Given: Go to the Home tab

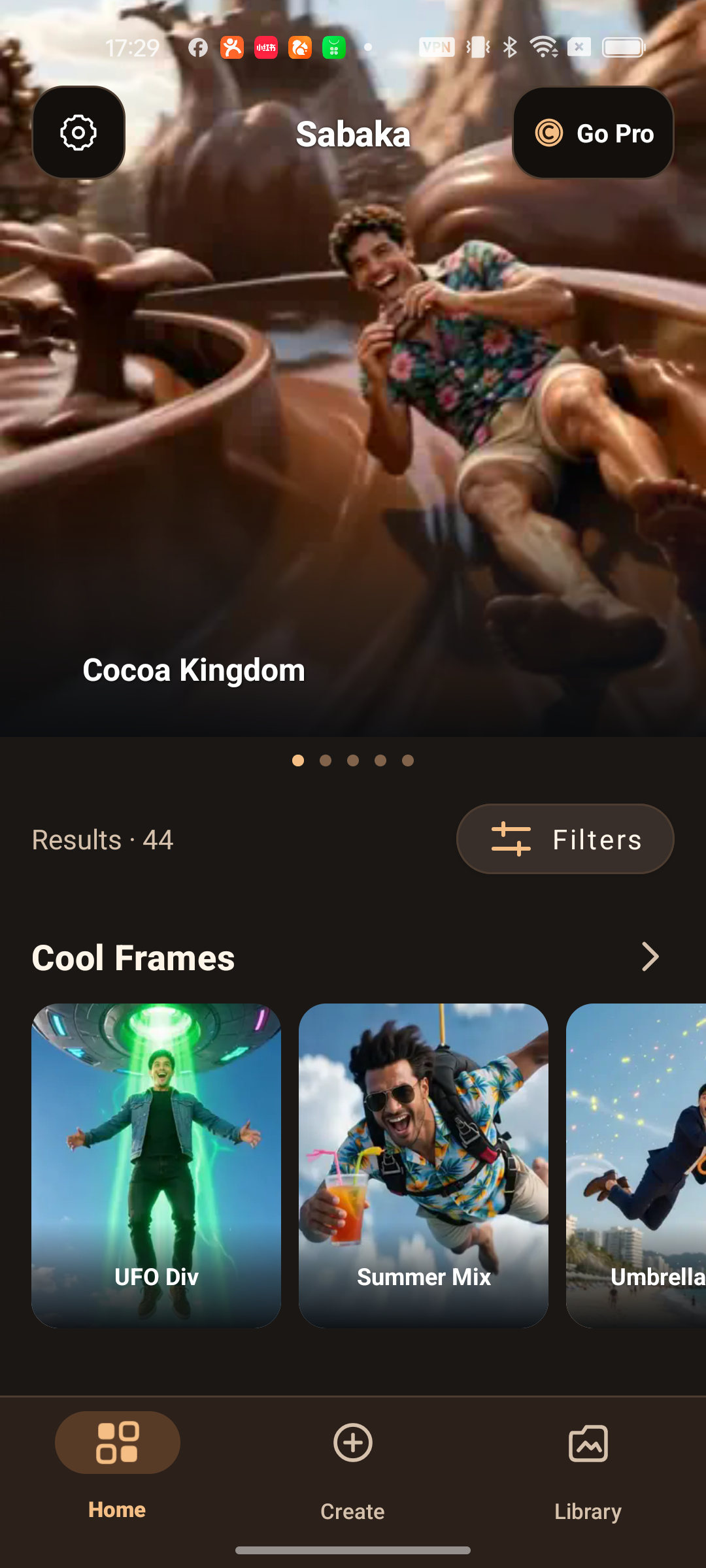Looking at the screenshot, I should point(118,1466).
